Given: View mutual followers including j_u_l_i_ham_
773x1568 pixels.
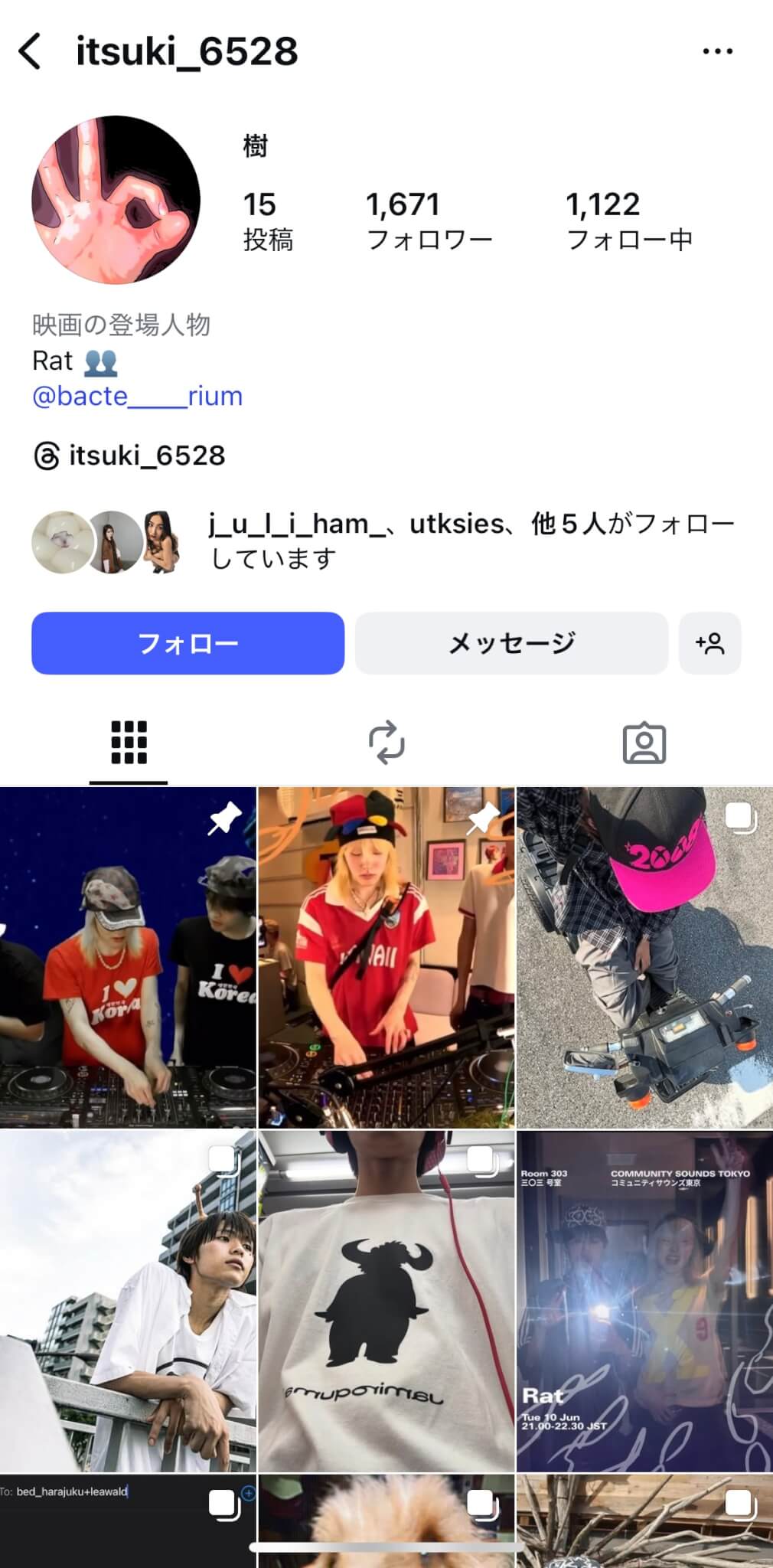Looking at the screenshot, I should point(383,541).
